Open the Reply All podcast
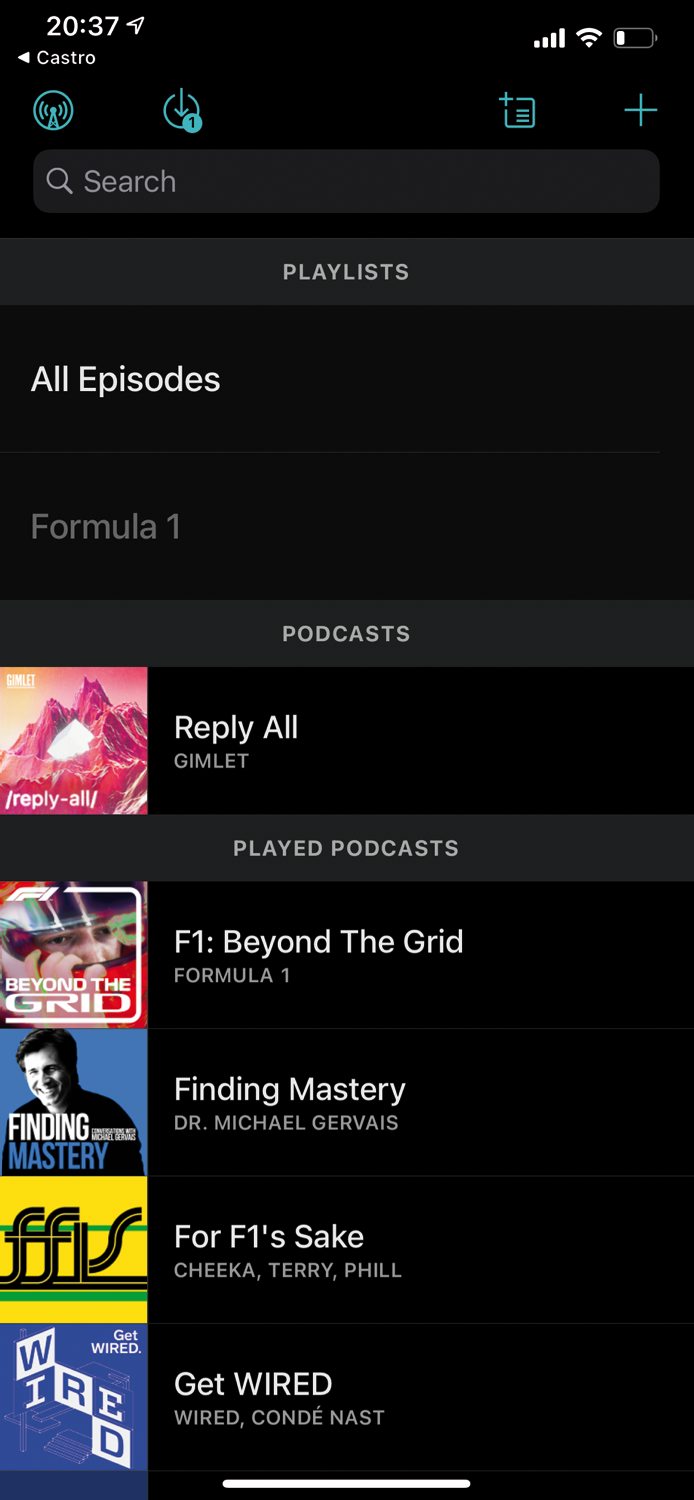This screenshot has width=694, height=1500. [x=346, y=741]
